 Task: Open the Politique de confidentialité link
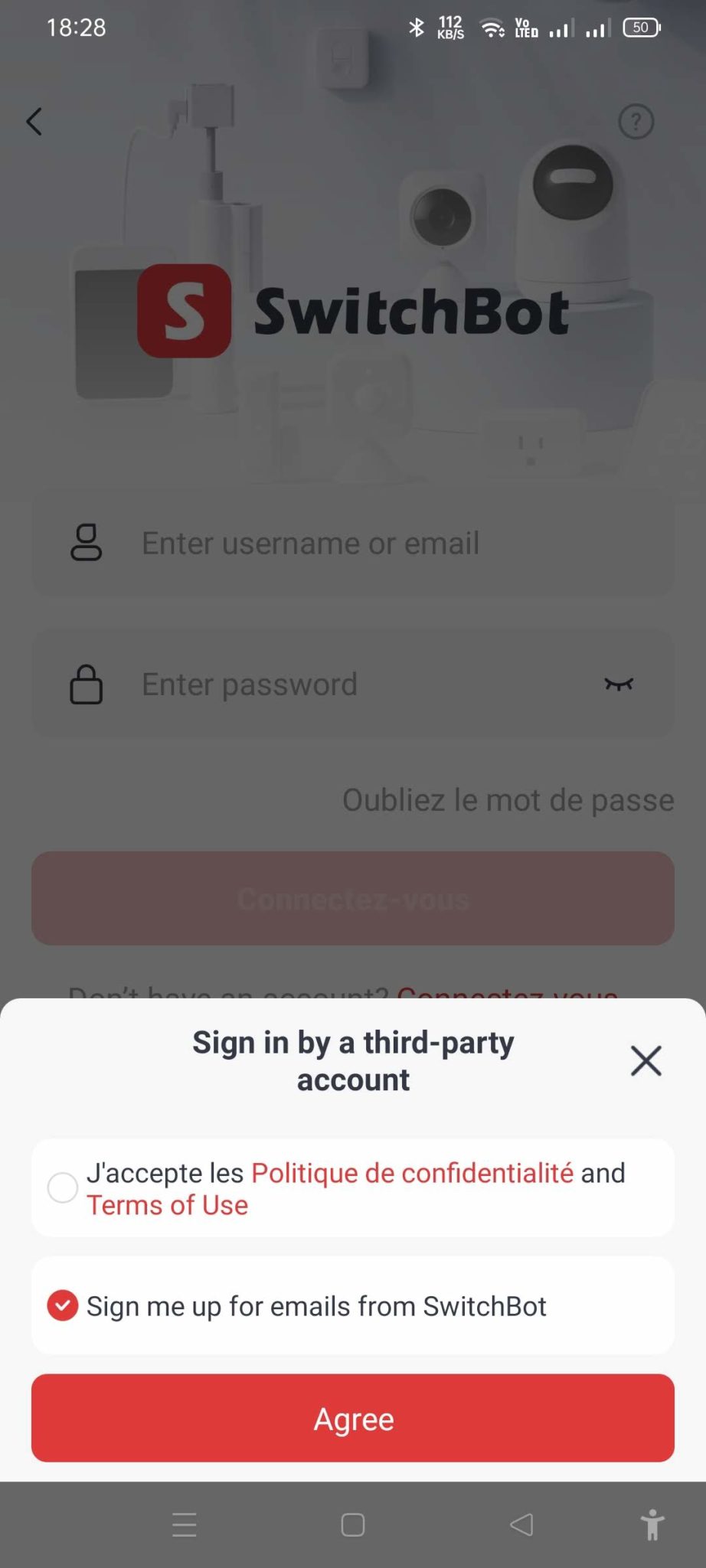(412, 1173)
